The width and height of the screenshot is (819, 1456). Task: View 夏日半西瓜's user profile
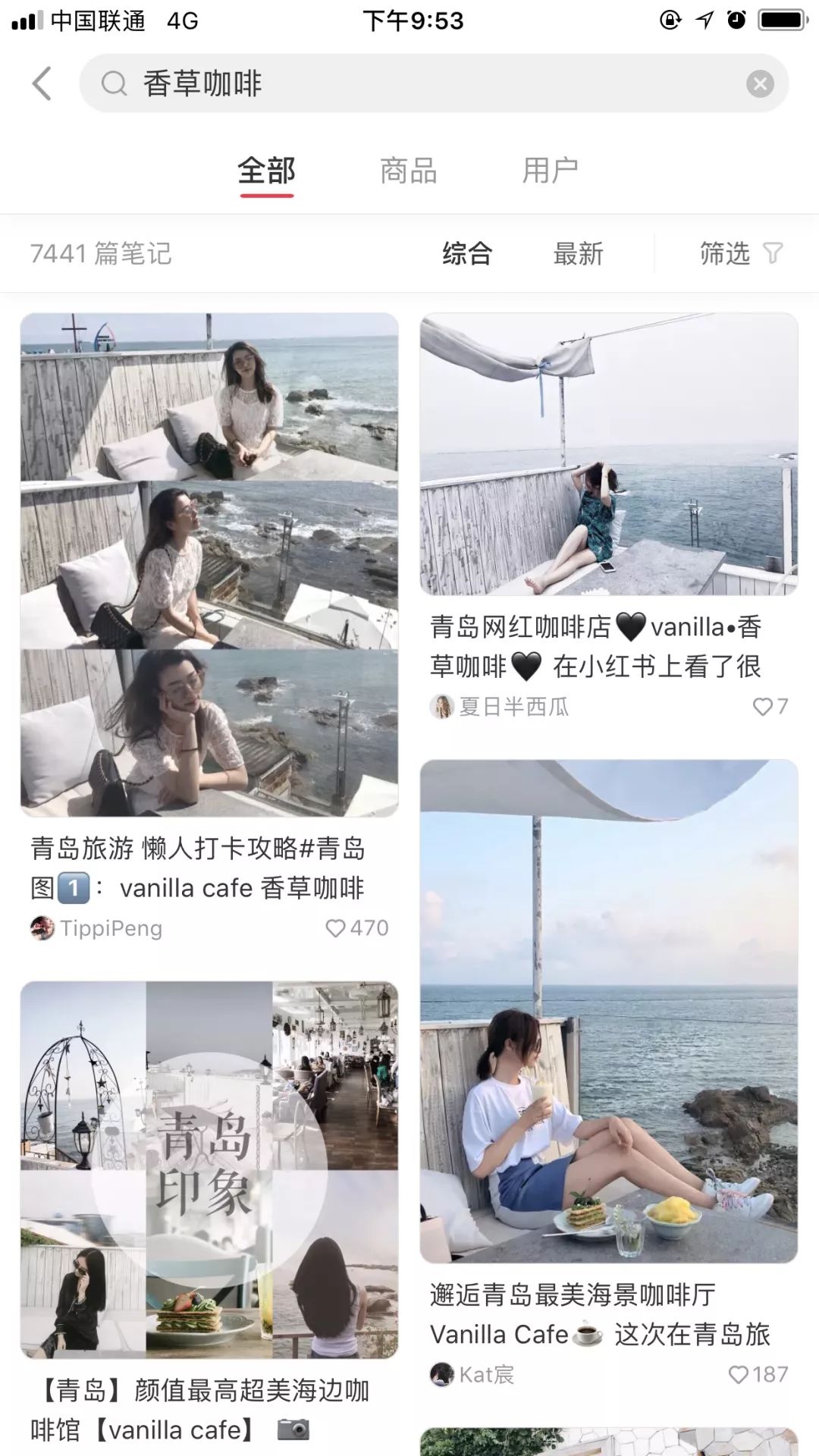(500, 707)
